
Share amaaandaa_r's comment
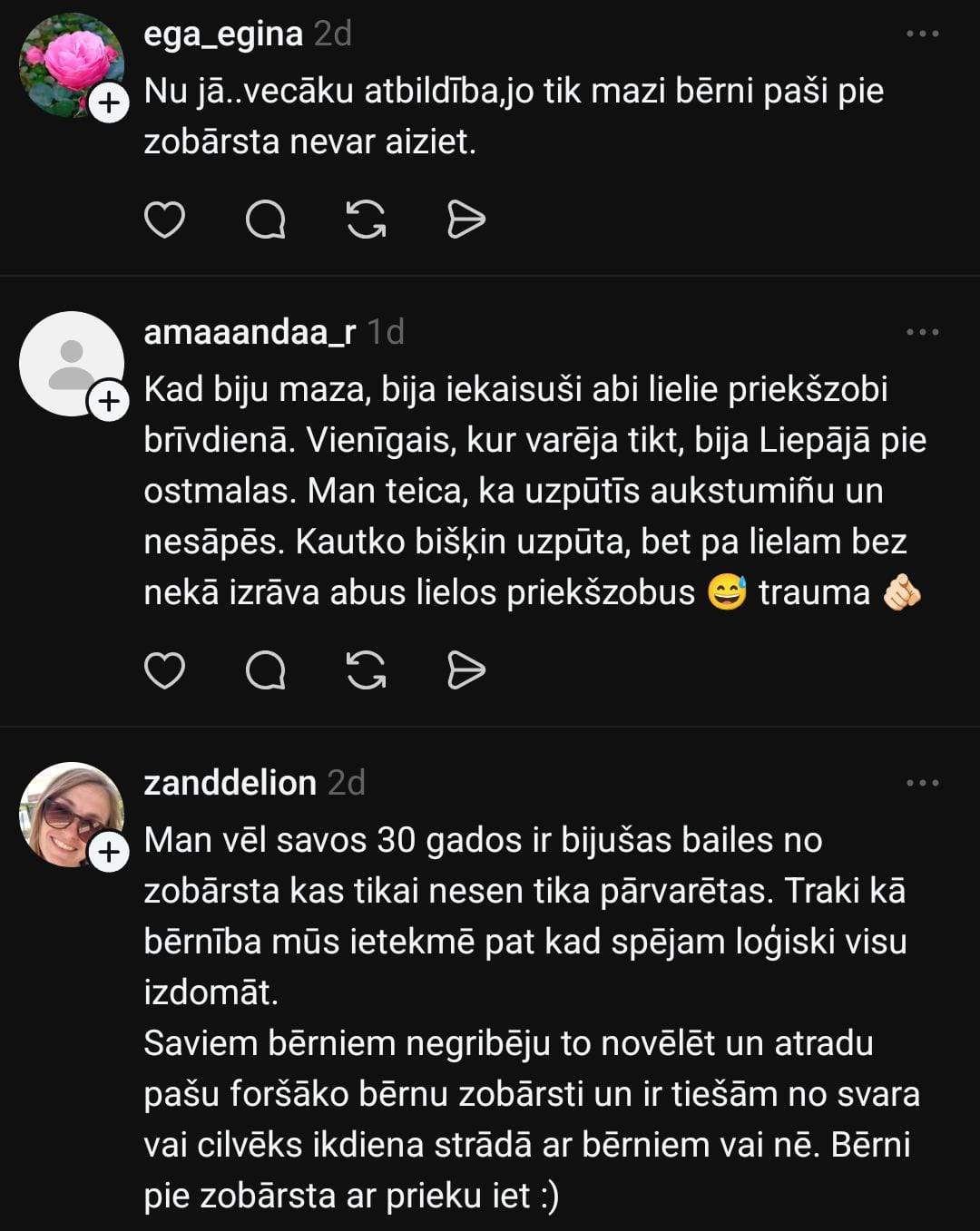coord(466,670)
